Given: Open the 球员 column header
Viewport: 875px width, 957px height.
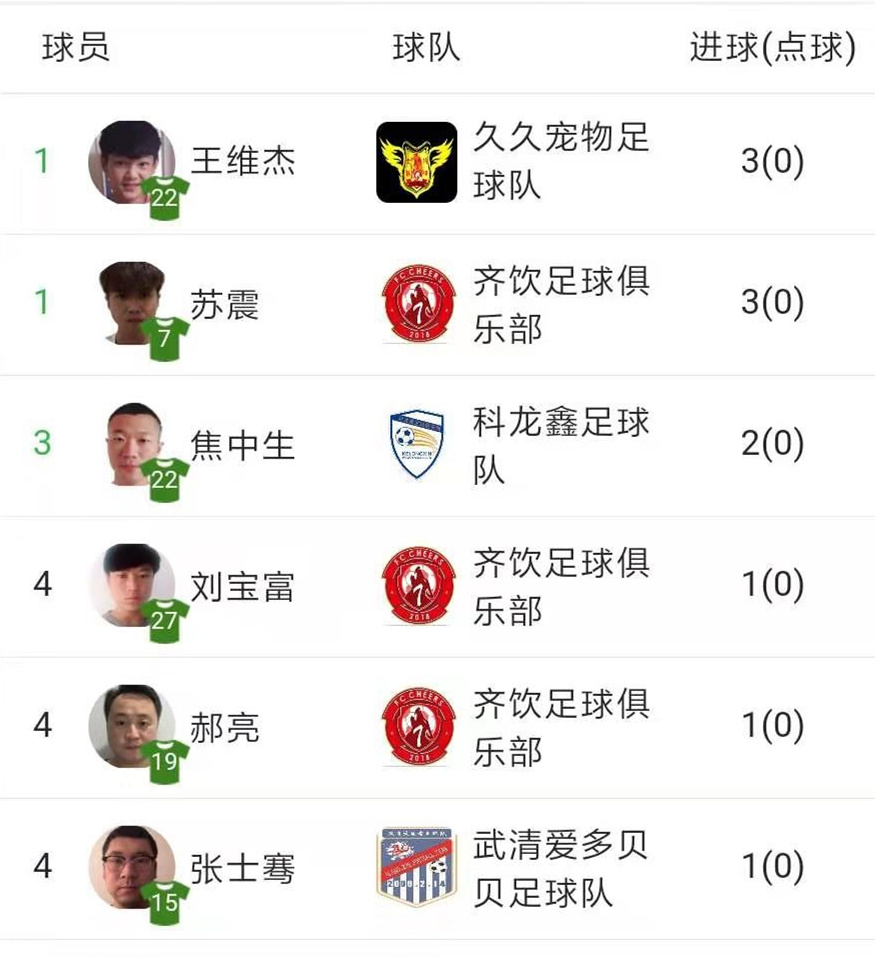Looking at the screenshot, I should 75,44.
